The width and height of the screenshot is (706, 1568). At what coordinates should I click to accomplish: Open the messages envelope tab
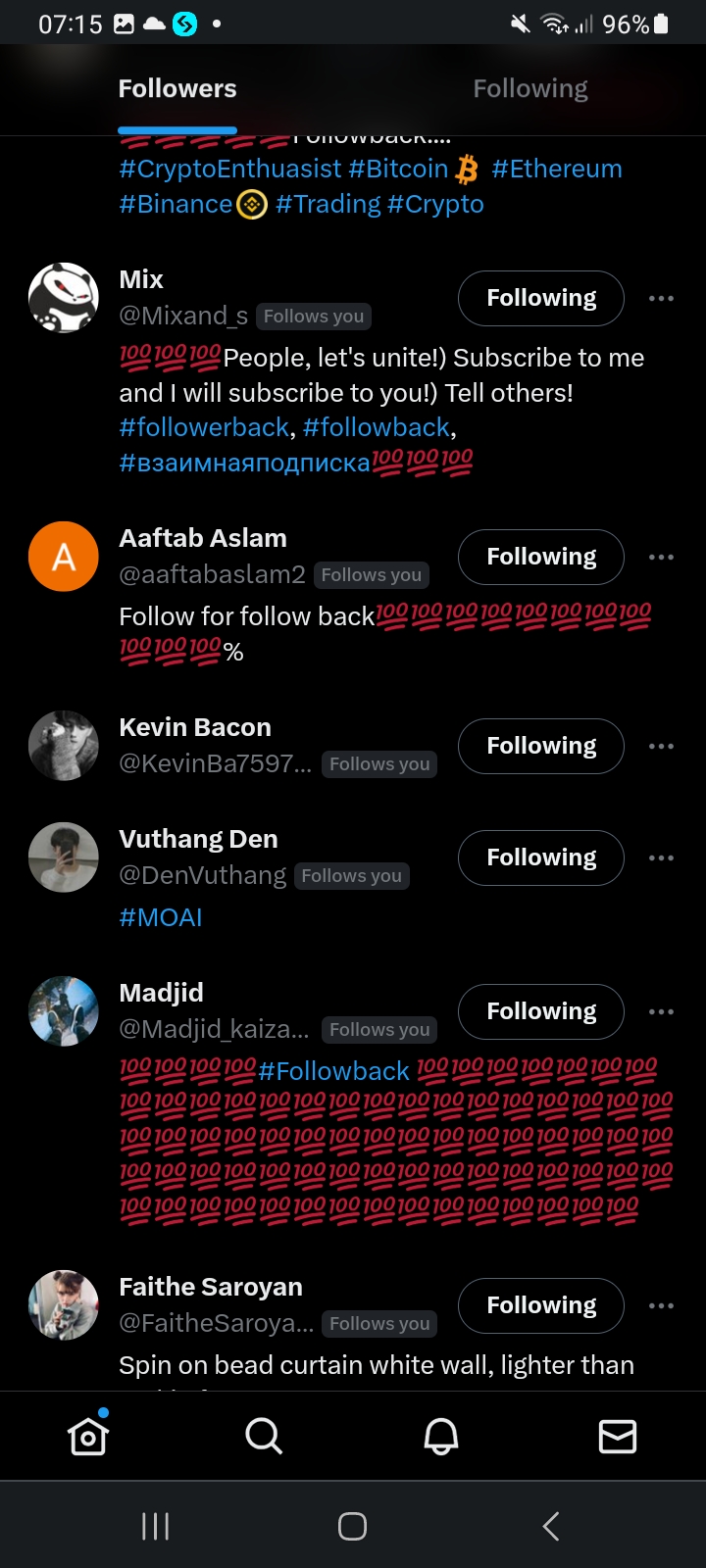click(x=617, y=1436)
